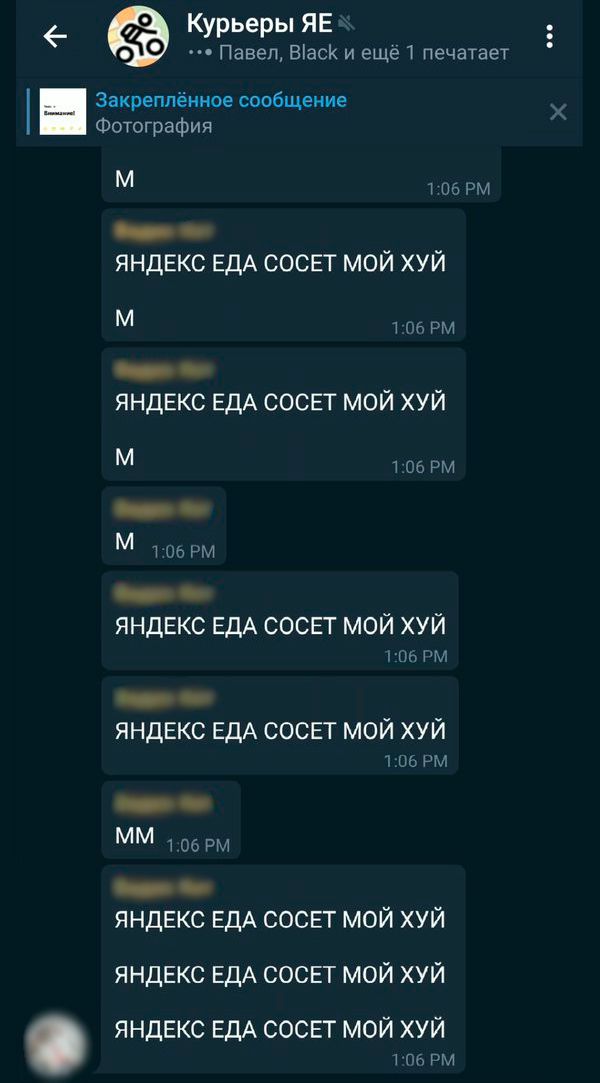Open Курьеры ЯЕ group info header

click(300, 36)
